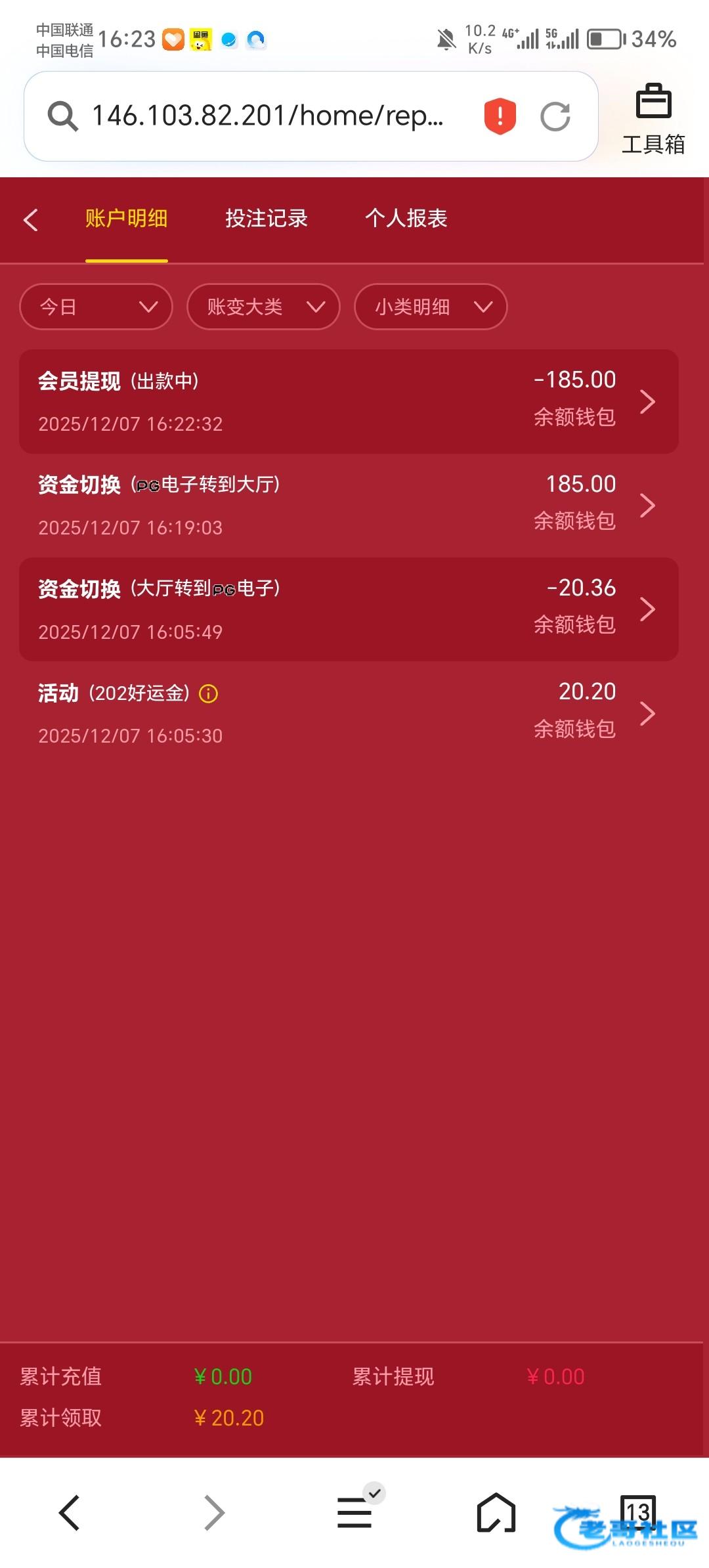Viewport: 709px width, 1568px height.
Task: Expand the 今日 date filter
Action: [x=96, y=307]
